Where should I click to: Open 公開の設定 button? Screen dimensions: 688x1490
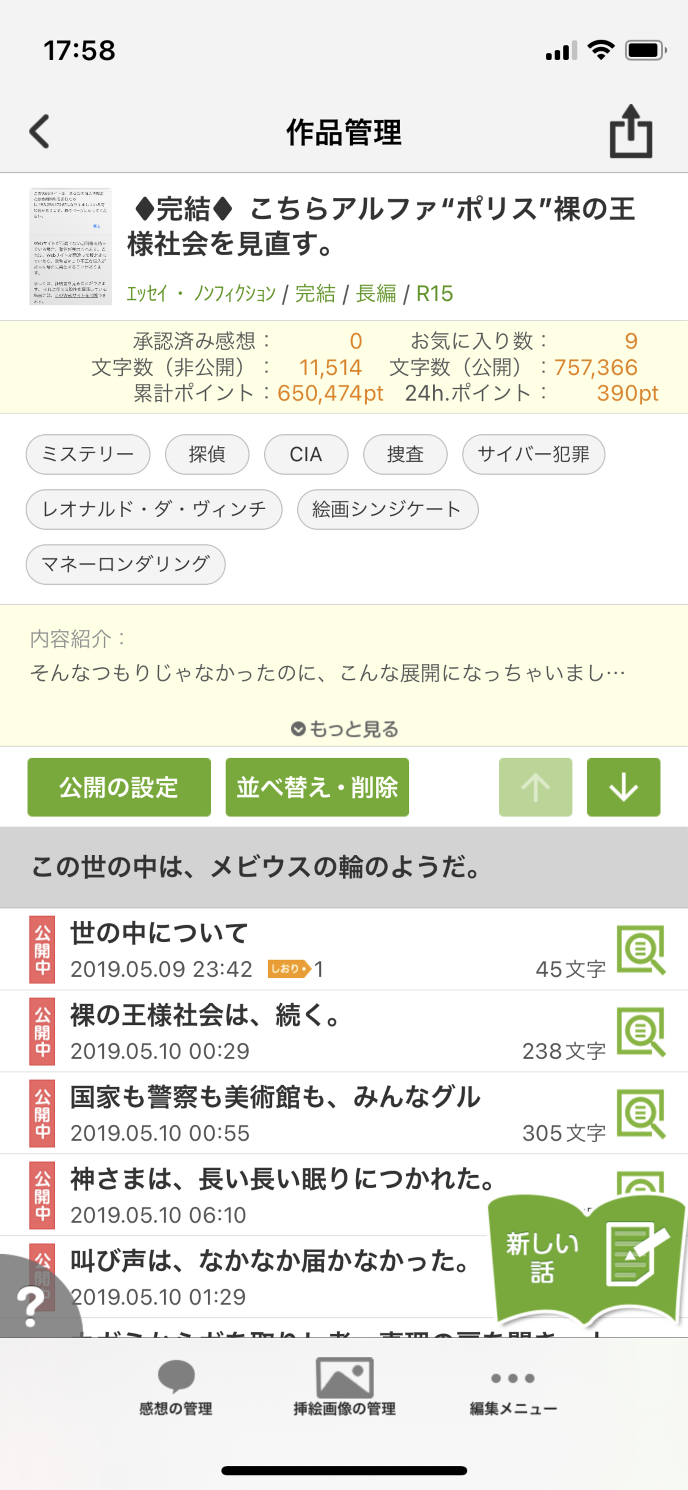point(119,787)
